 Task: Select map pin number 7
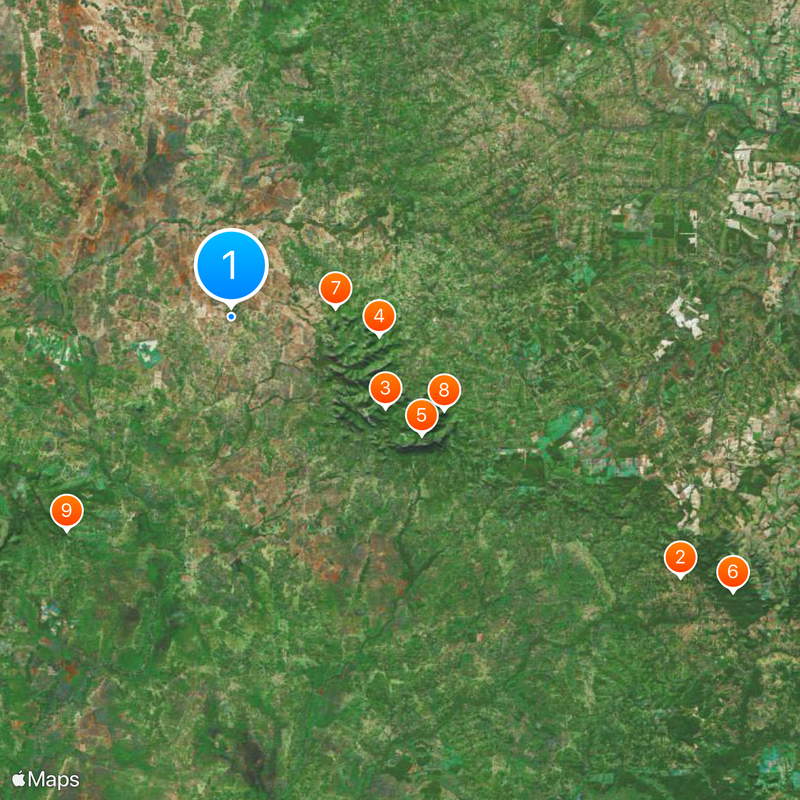335,288
